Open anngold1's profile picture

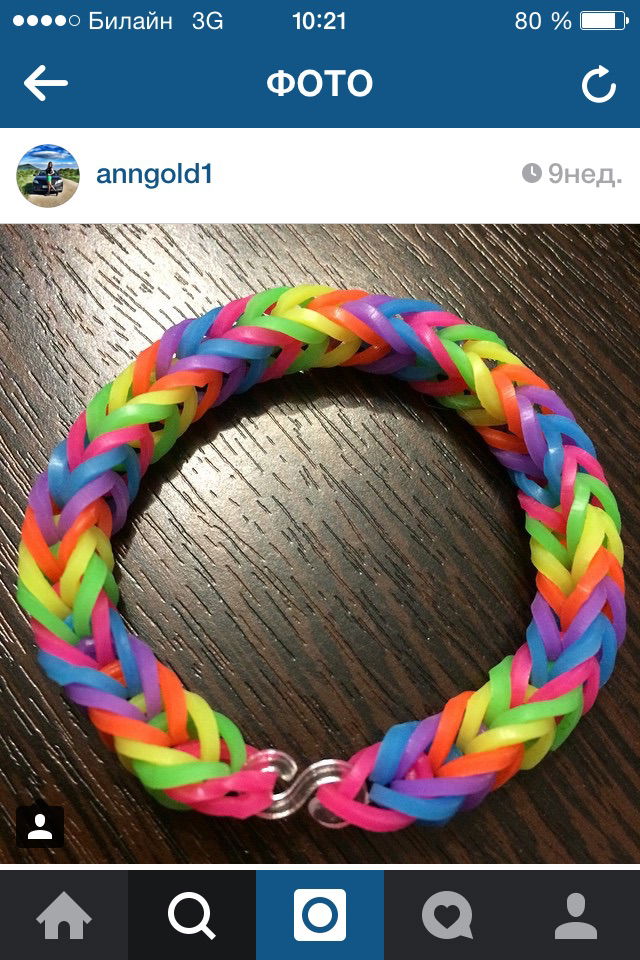pyautogui.click(x=47, y=175)
